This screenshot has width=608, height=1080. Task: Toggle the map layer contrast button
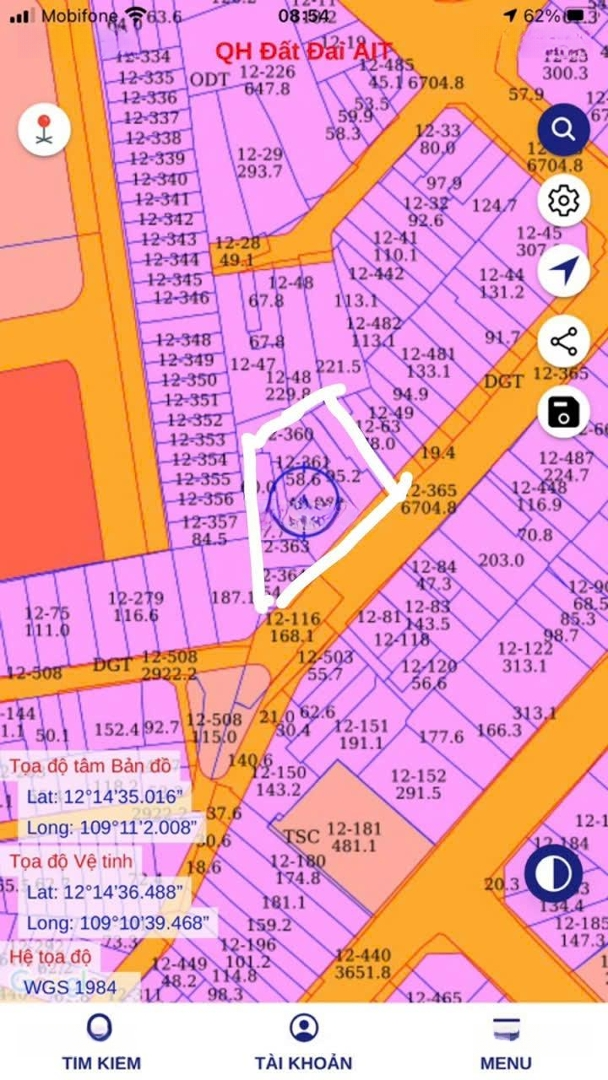point(552,873)
